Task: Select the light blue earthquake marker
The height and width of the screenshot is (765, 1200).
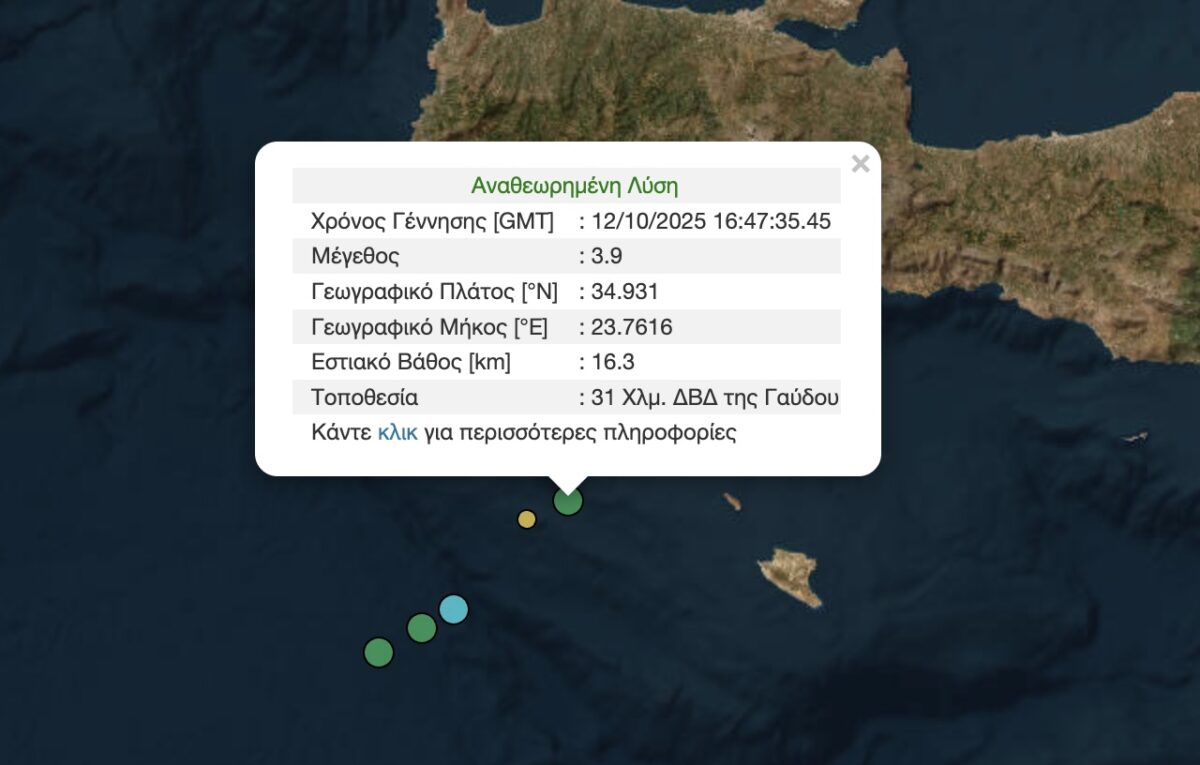Action: (454, 608)
